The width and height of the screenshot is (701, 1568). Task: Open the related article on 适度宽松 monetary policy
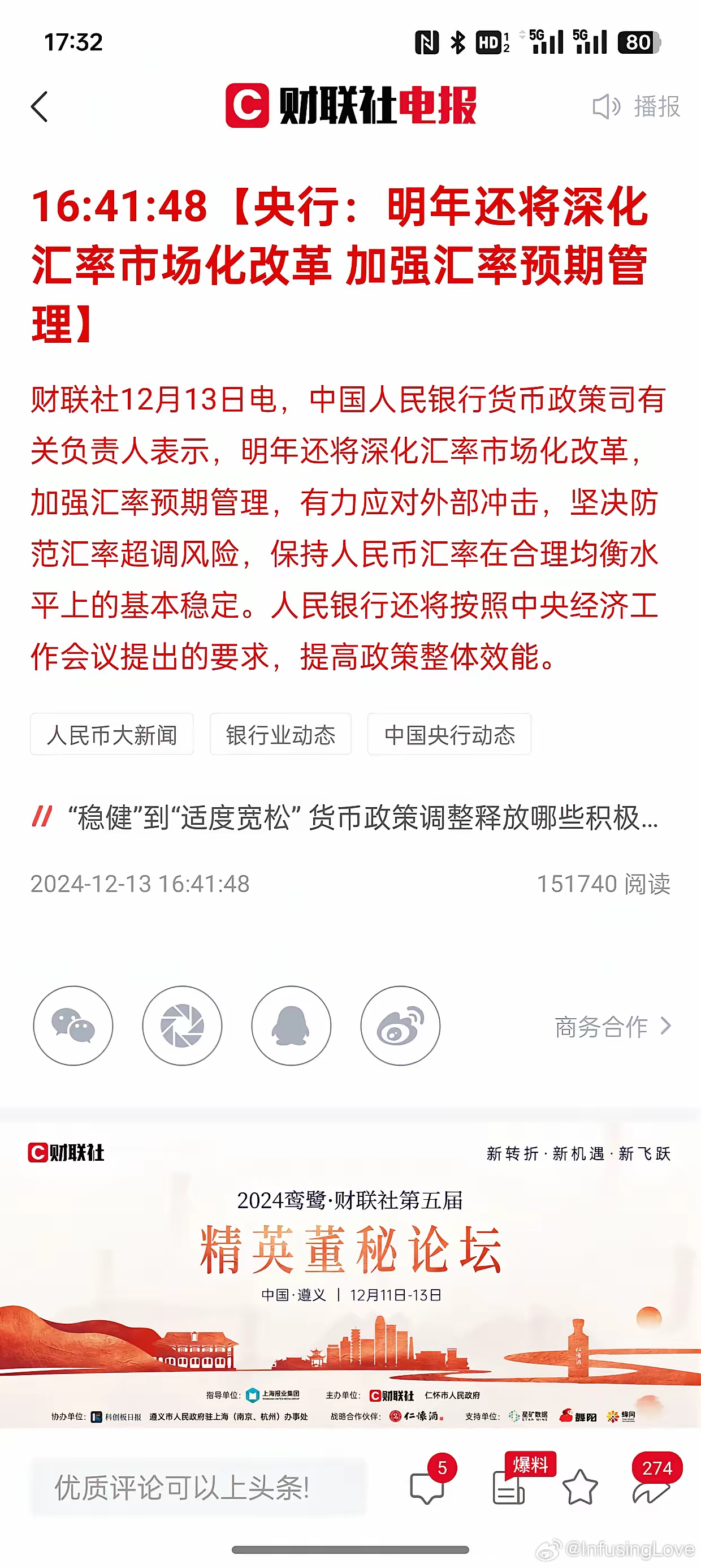tap(362, 817)
